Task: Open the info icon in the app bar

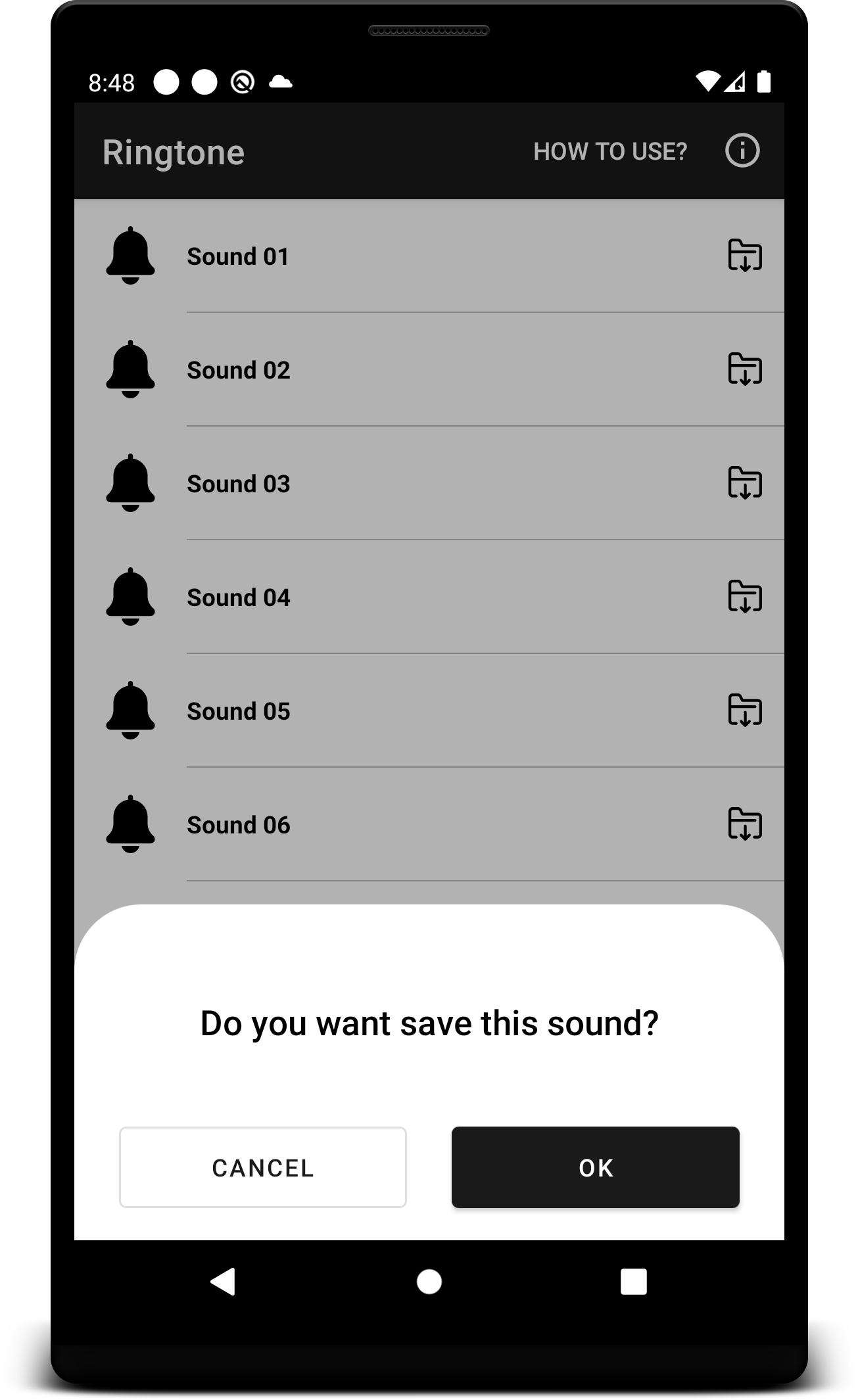Action: (x=742, y=151)
